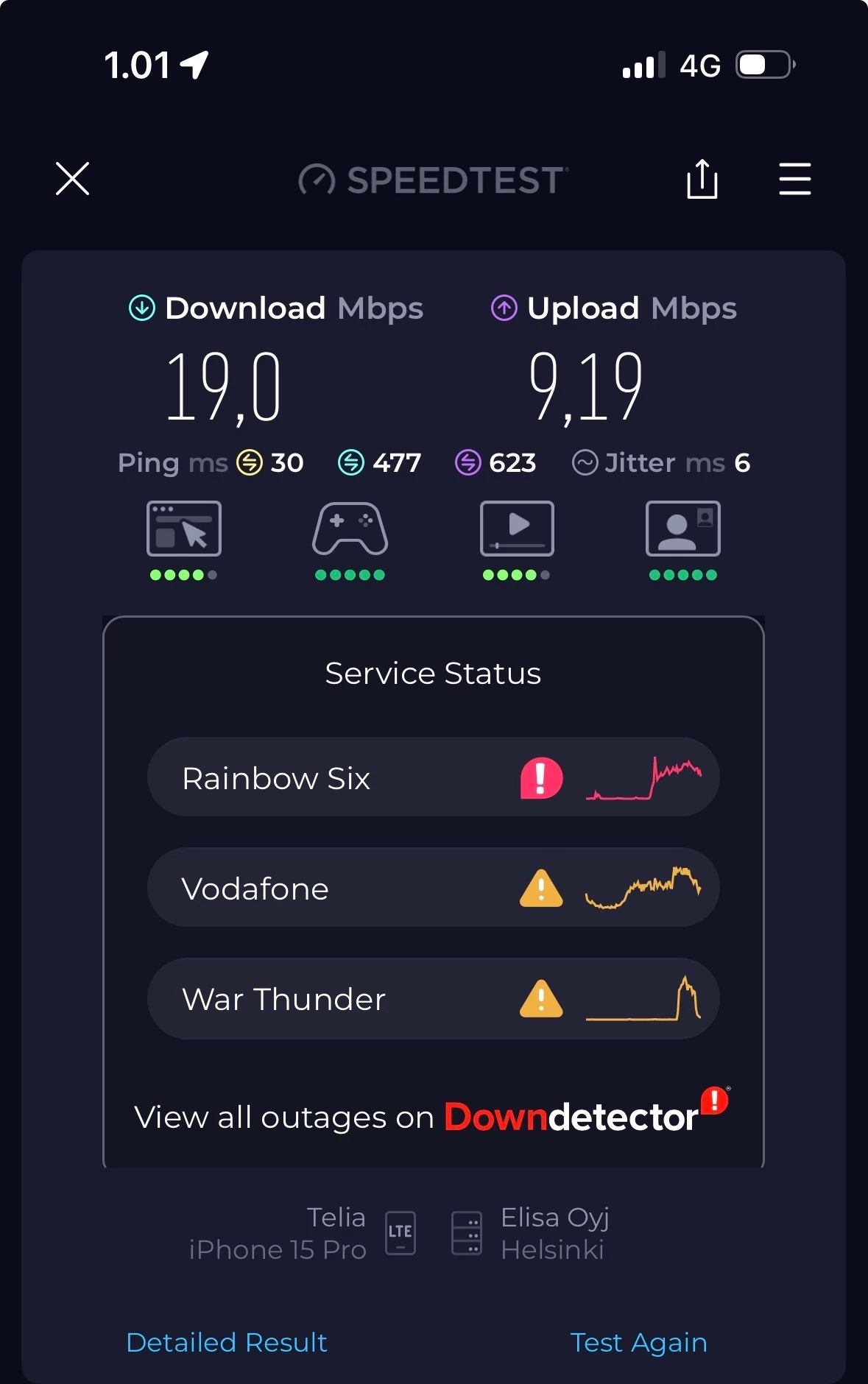
Task: View all outages on Downdetector
Action: click(431, 1116)
